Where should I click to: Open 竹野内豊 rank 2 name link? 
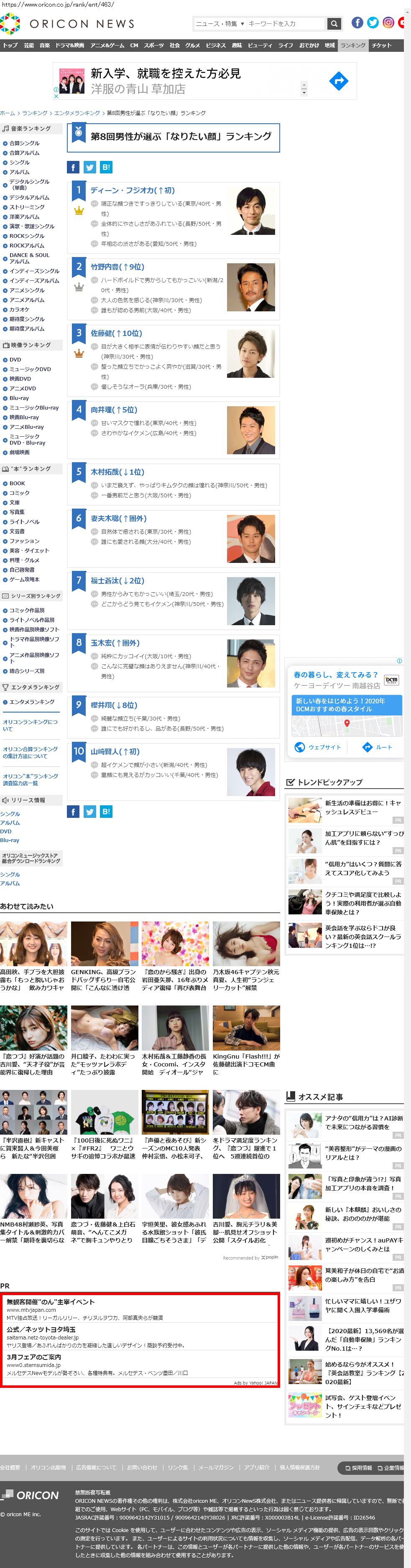[x=117, y=267]
